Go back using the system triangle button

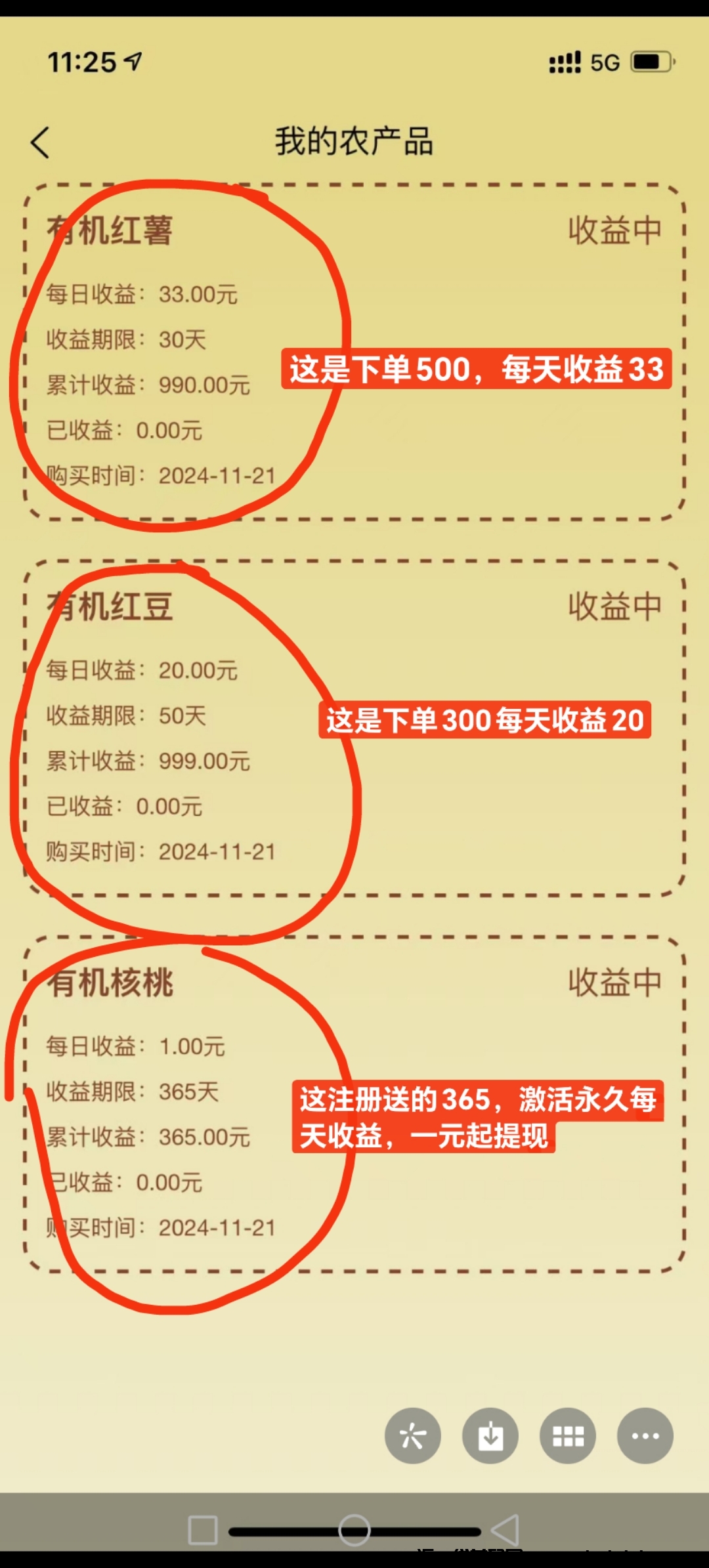pos(505,1530)
